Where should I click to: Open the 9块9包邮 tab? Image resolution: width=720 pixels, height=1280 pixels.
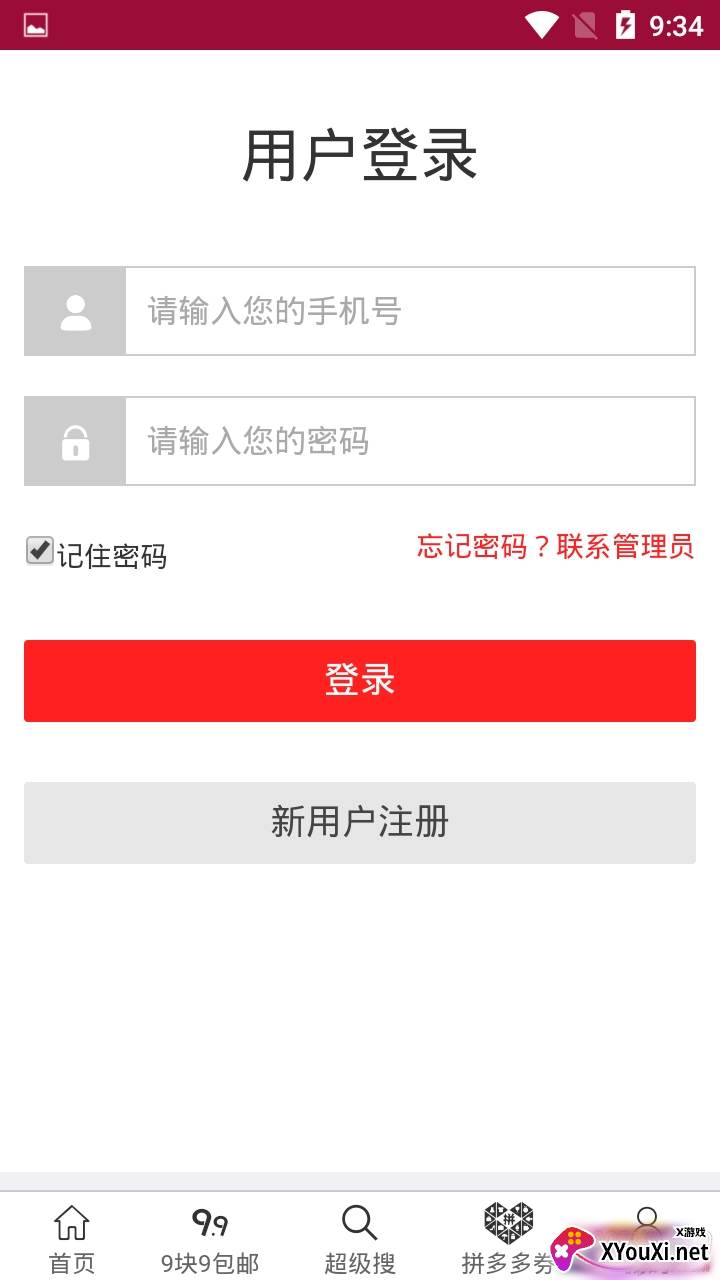[x=210, y=1238]
